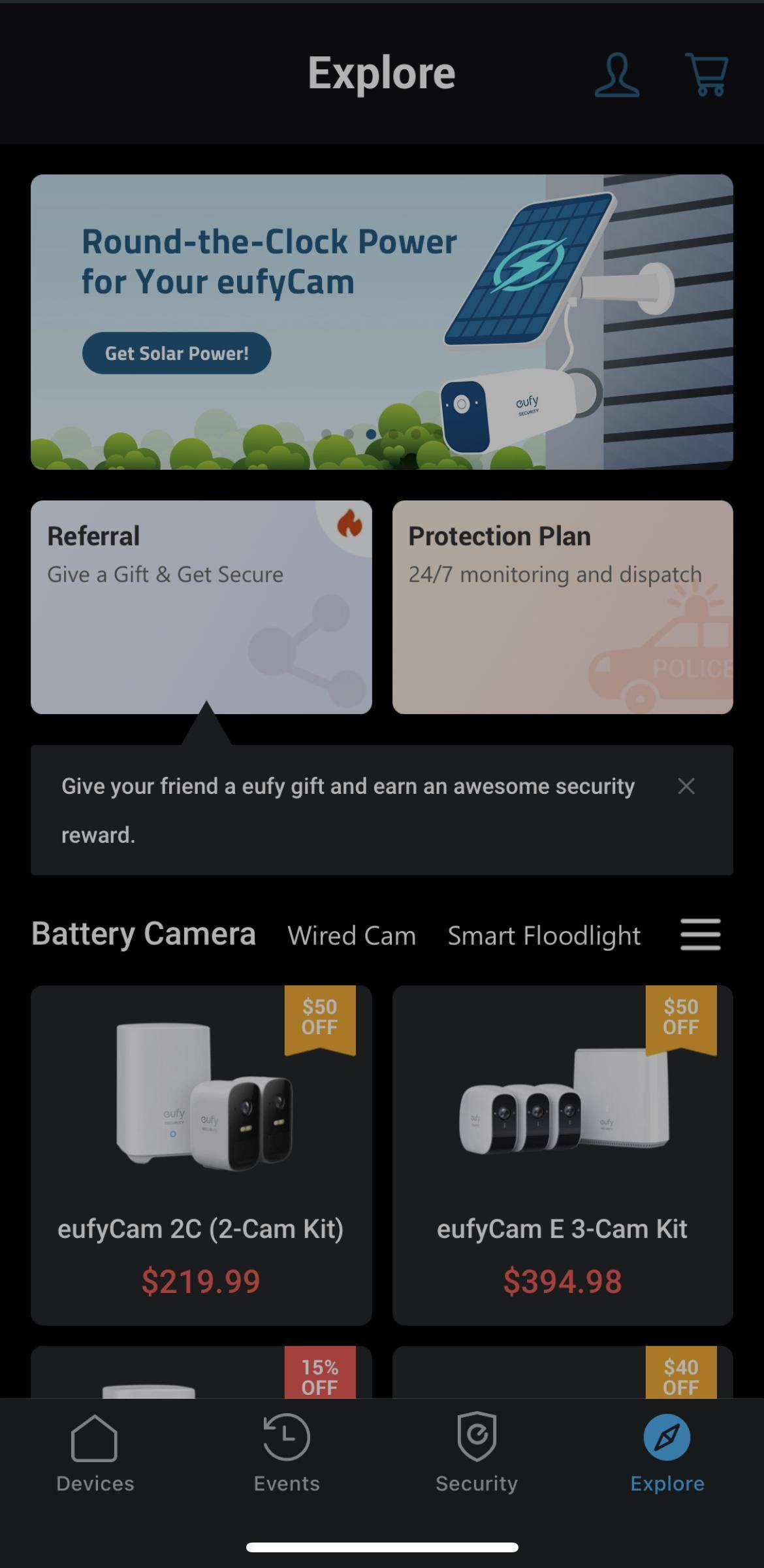Viewport: 764px width, 1568px height.
Task: Switch to the Wired Cam category
Action: (x=351, y=936)
